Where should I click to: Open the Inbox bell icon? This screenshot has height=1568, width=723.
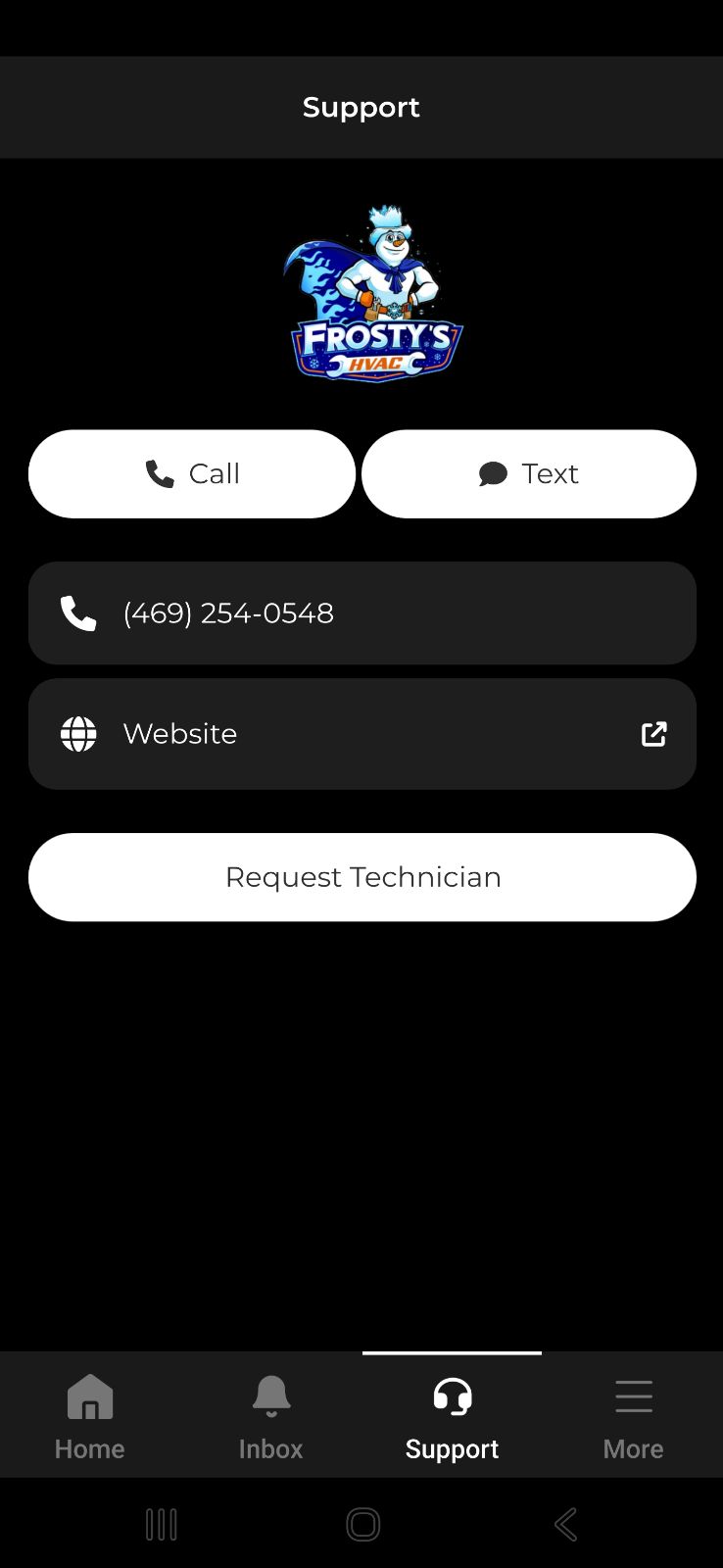[x=271, y=1396]
